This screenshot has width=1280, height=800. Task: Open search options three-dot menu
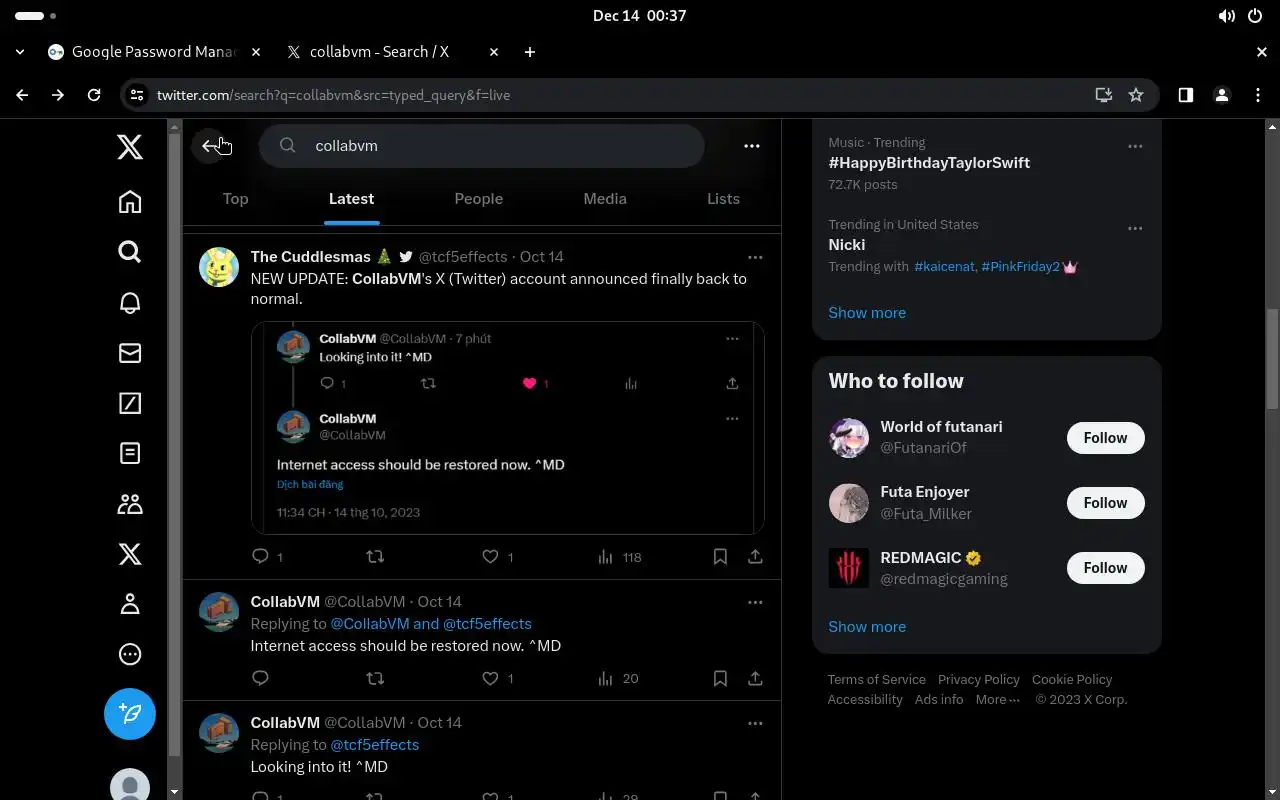751,146
